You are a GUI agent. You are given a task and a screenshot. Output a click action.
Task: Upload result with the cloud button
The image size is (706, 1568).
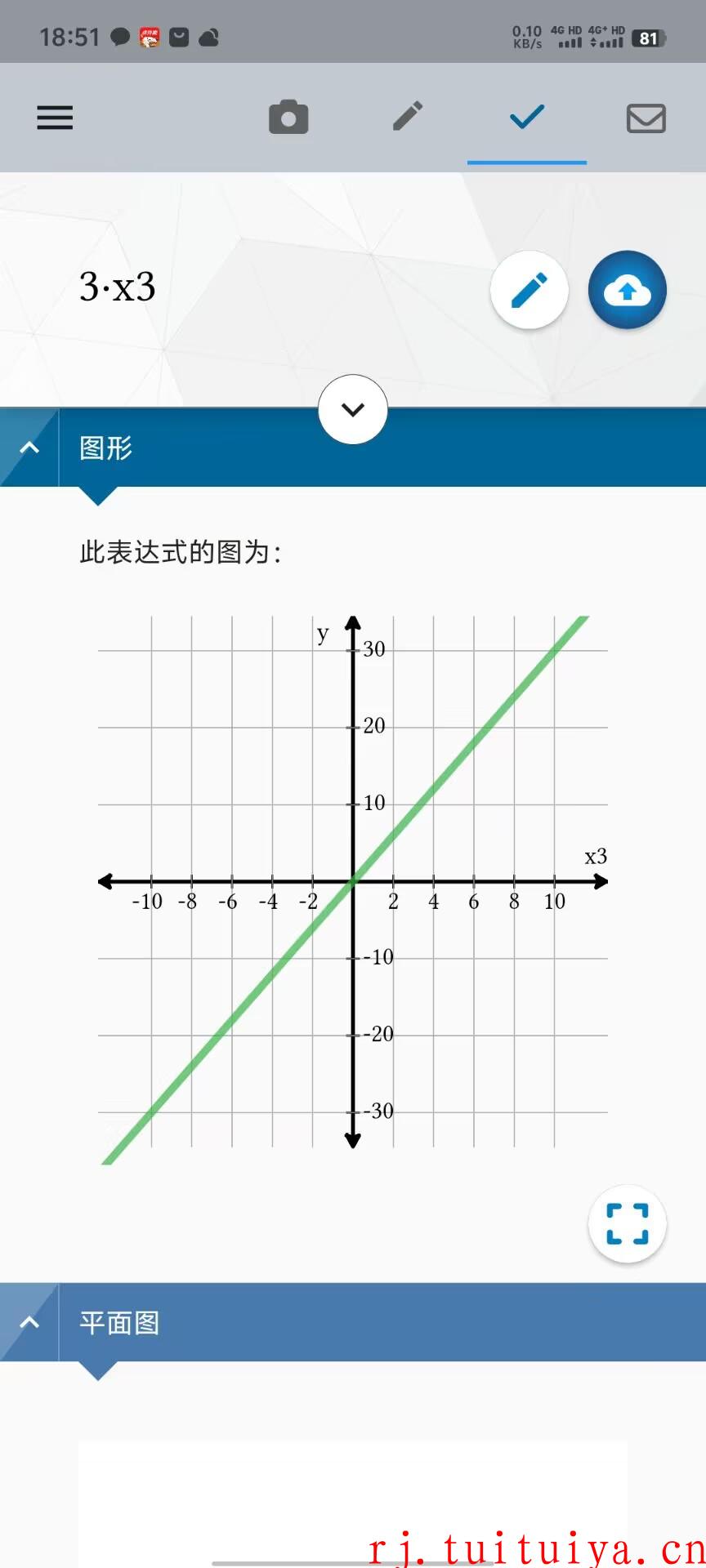pos(628,290)
